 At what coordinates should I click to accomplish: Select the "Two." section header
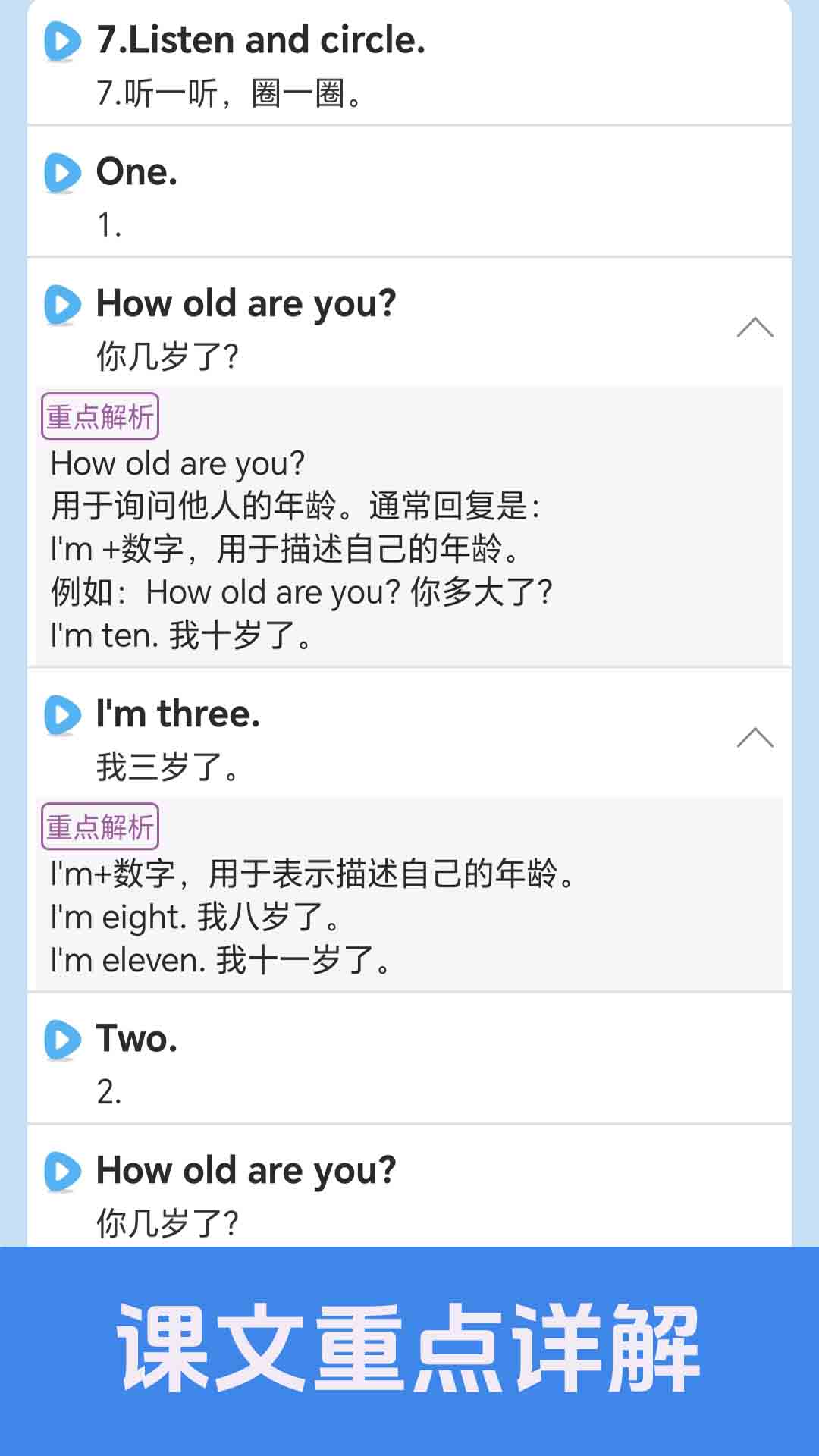138,1040
